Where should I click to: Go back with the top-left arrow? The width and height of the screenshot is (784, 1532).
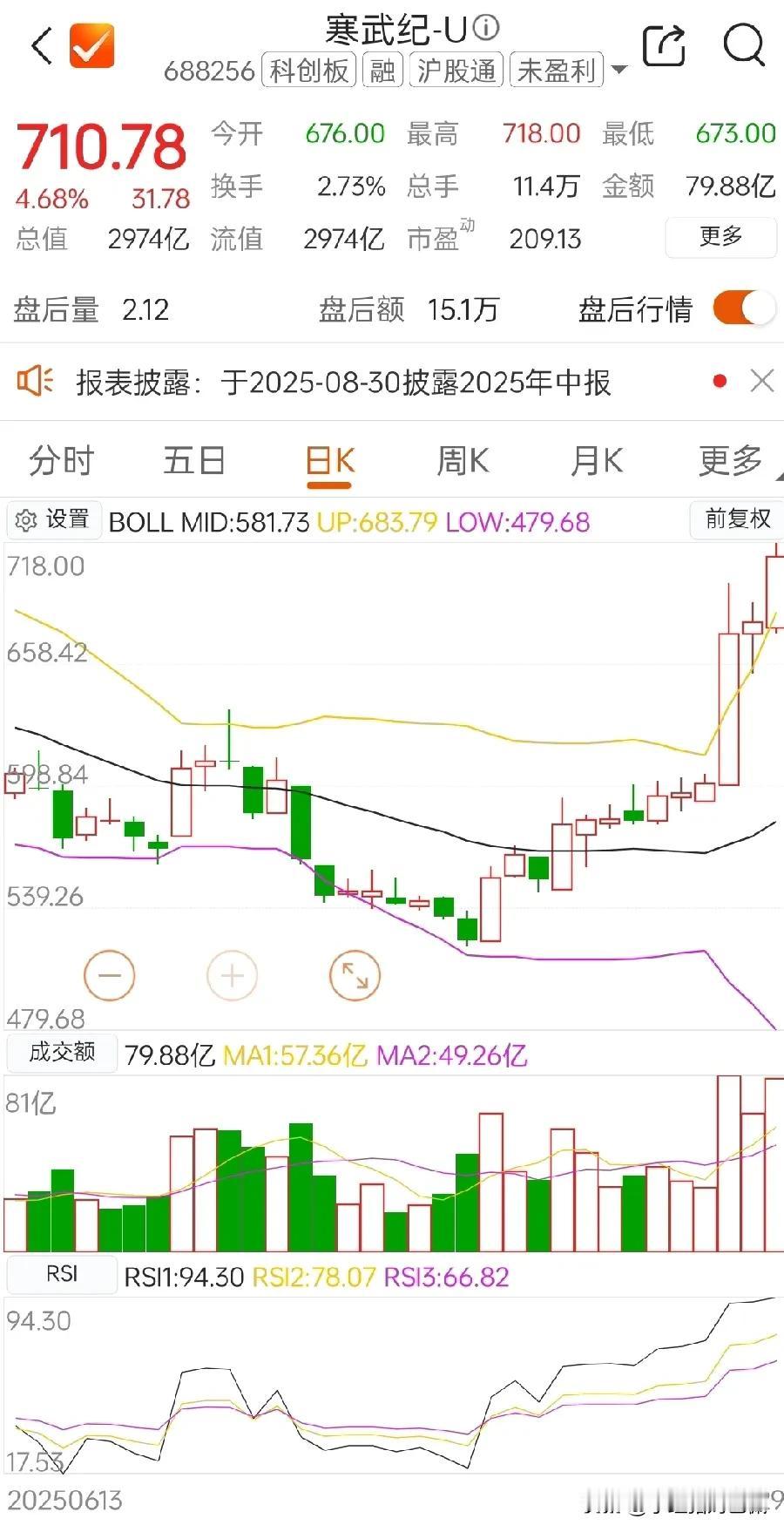coord(41,46)
